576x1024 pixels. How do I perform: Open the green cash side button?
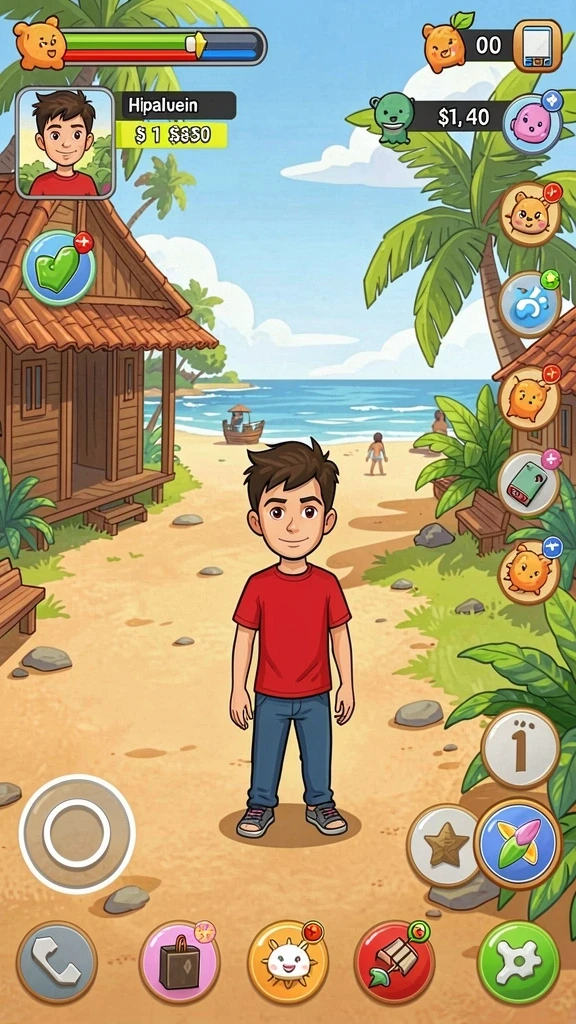(x=528, y=484)
